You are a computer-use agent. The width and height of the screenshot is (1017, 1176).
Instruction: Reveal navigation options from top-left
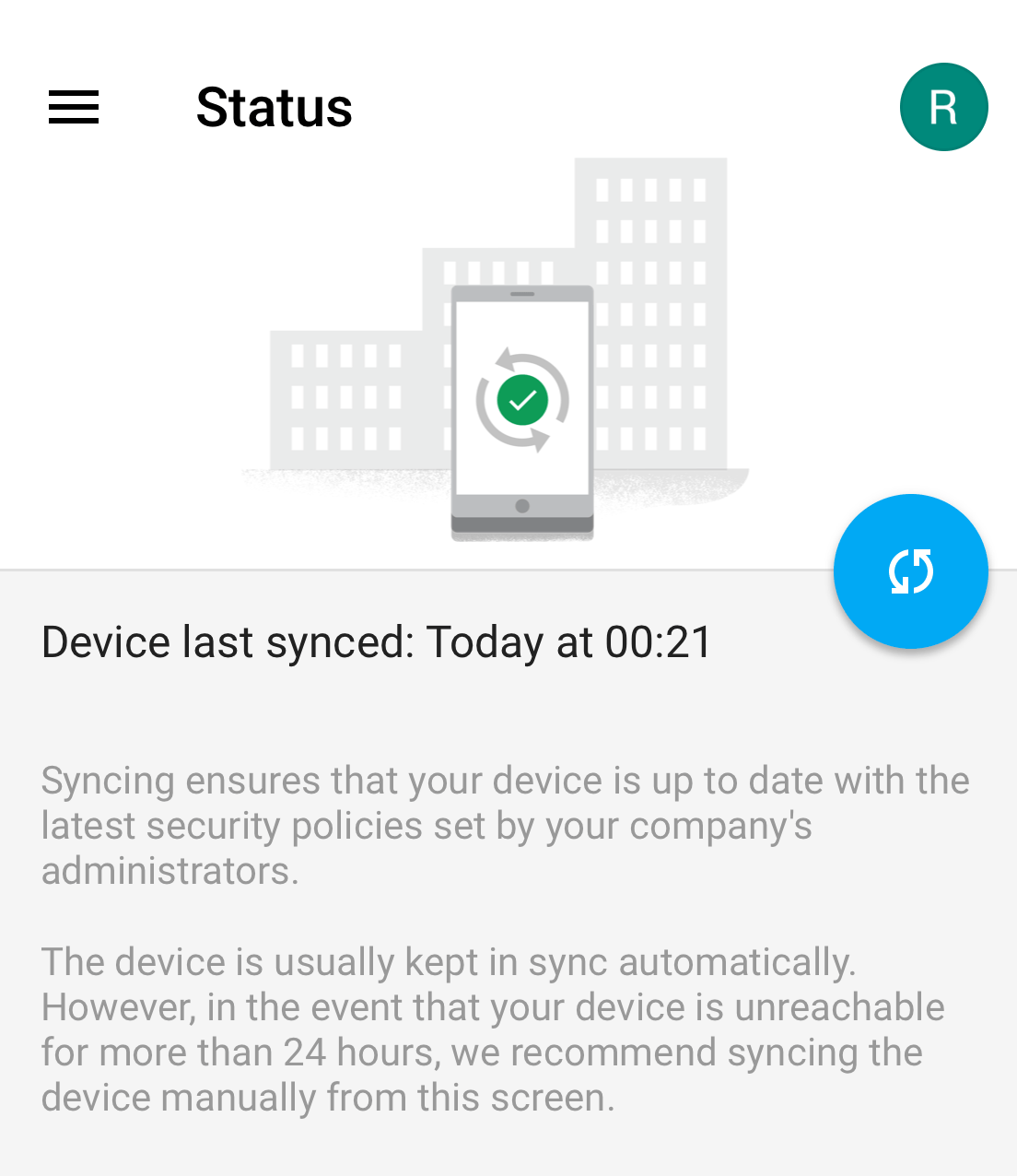(x=74, y=107)
